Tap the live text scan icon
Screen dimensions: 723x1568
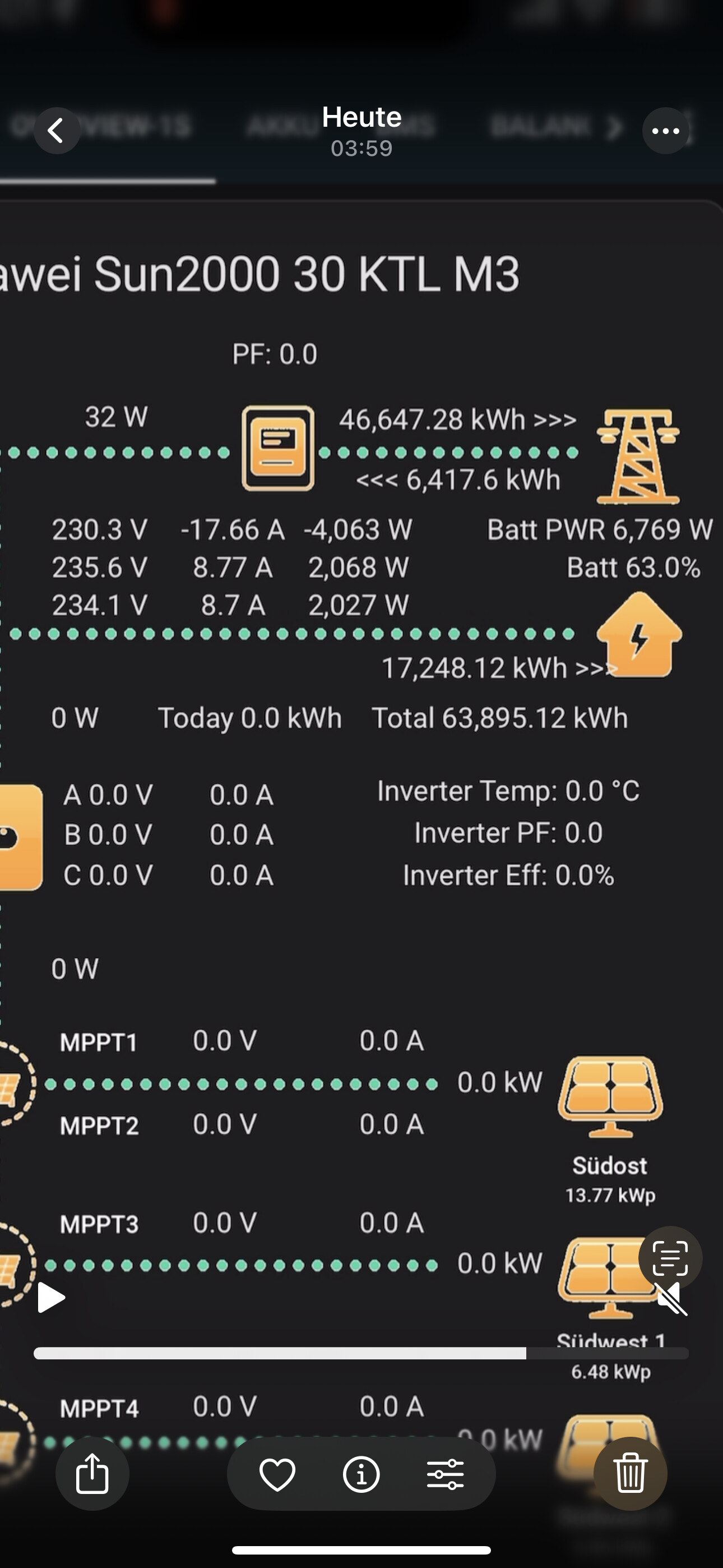pos(670,1258)
